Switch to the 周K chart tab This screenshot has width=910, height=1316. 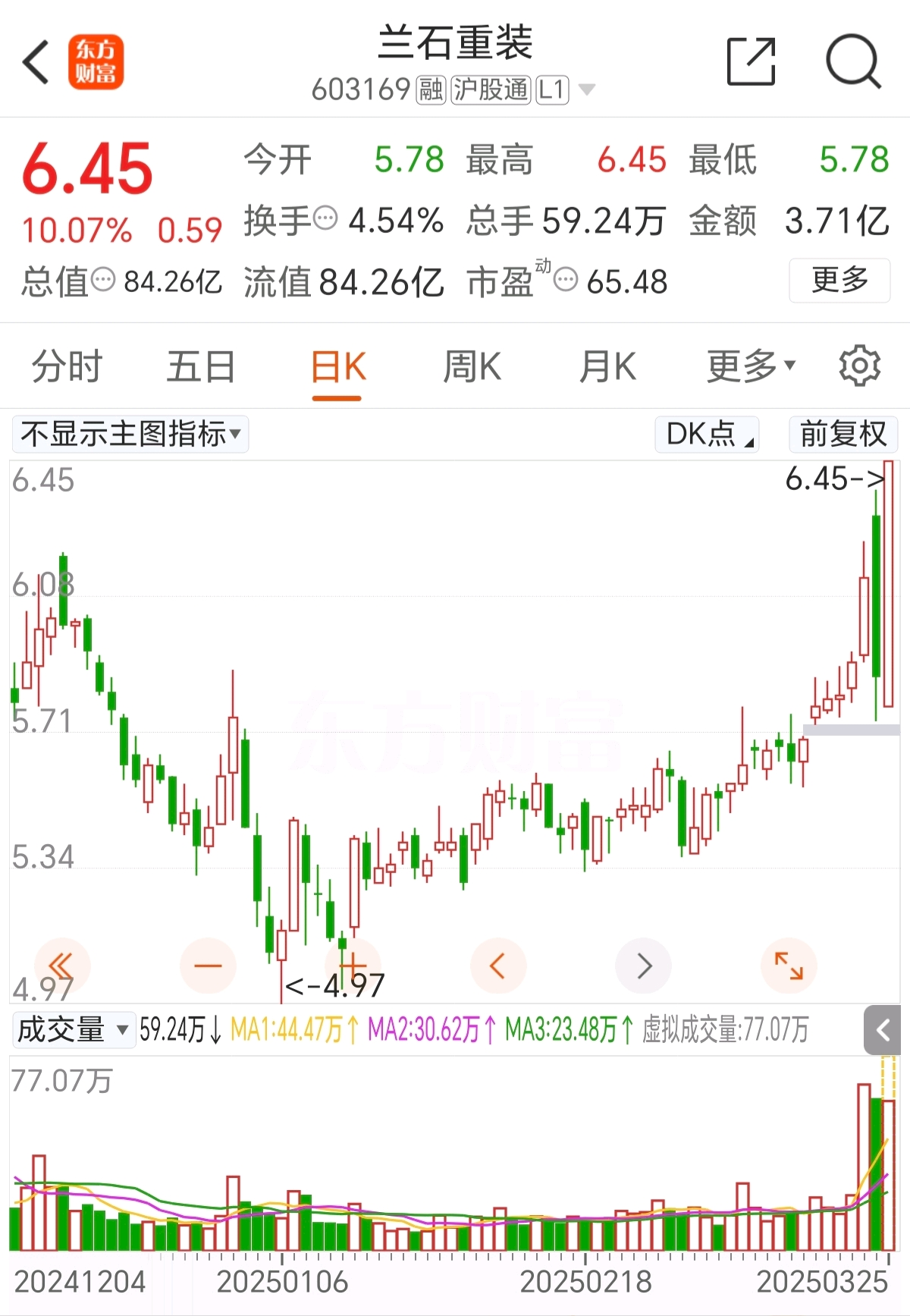[x=472, y=367]
